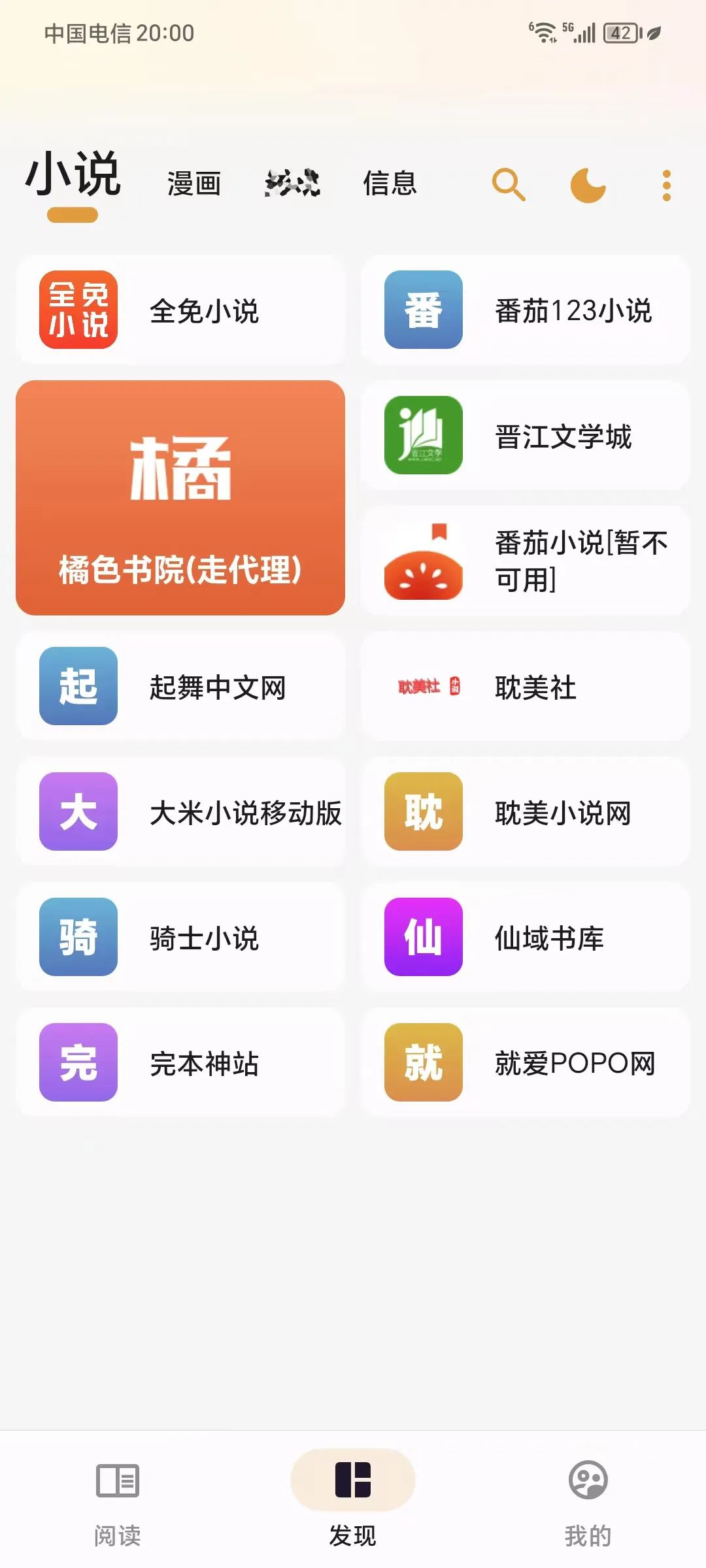706x1568 pixels.
Task: Open the three-dot overflow menu
Action: click(666, 186)
